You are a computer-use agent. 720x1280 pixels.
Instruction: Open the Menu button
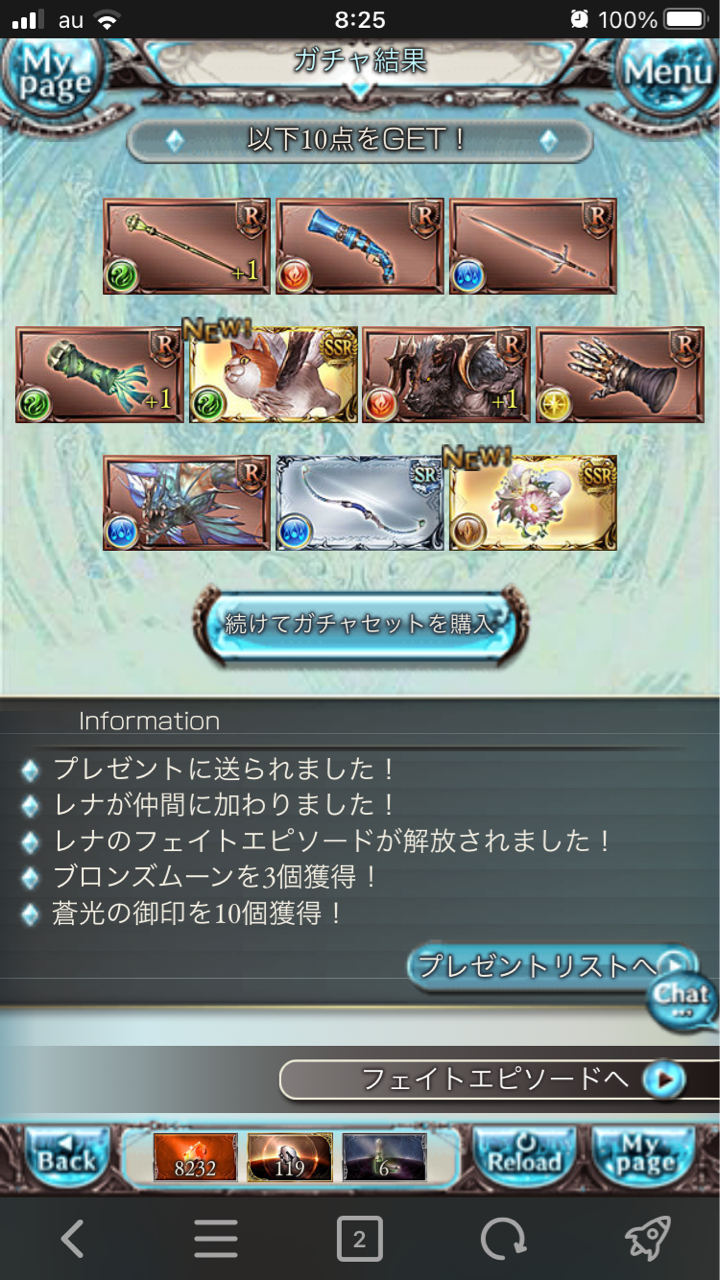pyautogui.click(x=668, y=73)
